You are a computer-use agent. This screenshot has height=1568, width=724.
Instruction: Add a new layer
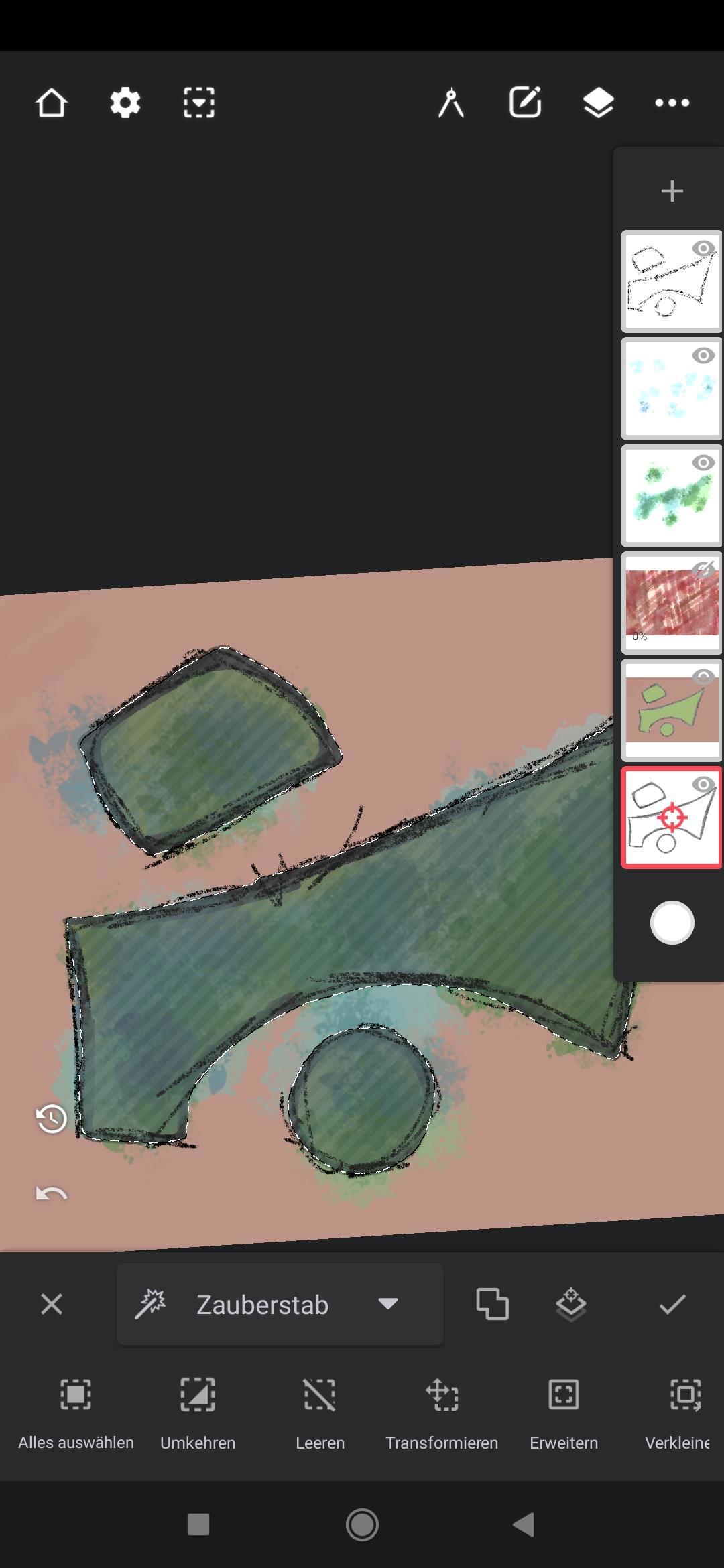672,192
